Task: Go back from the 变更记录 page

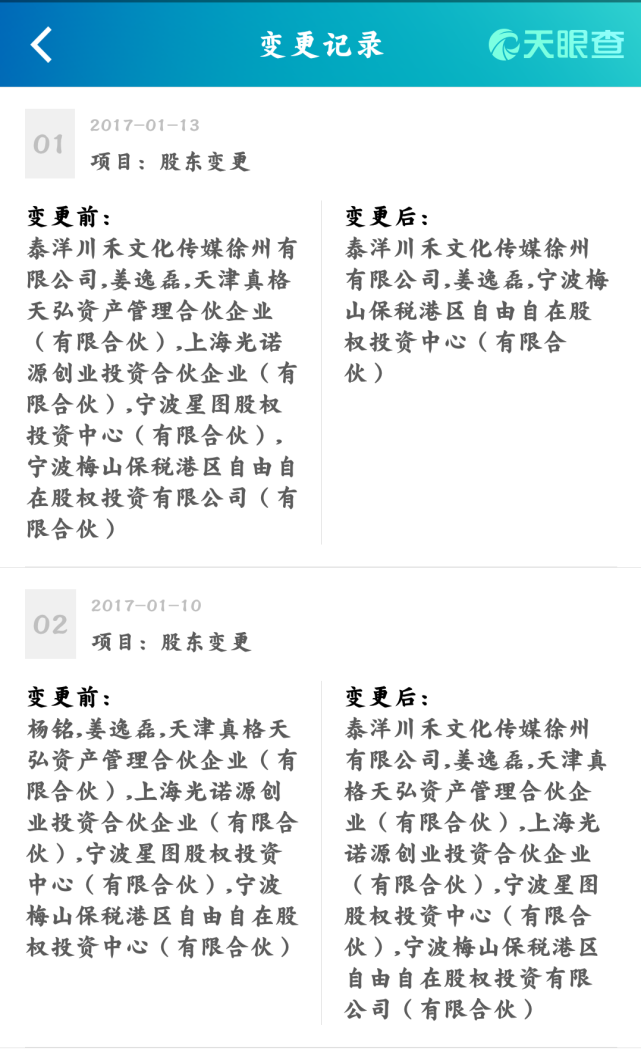Action: pyautogui.click(x=41, y=45)
